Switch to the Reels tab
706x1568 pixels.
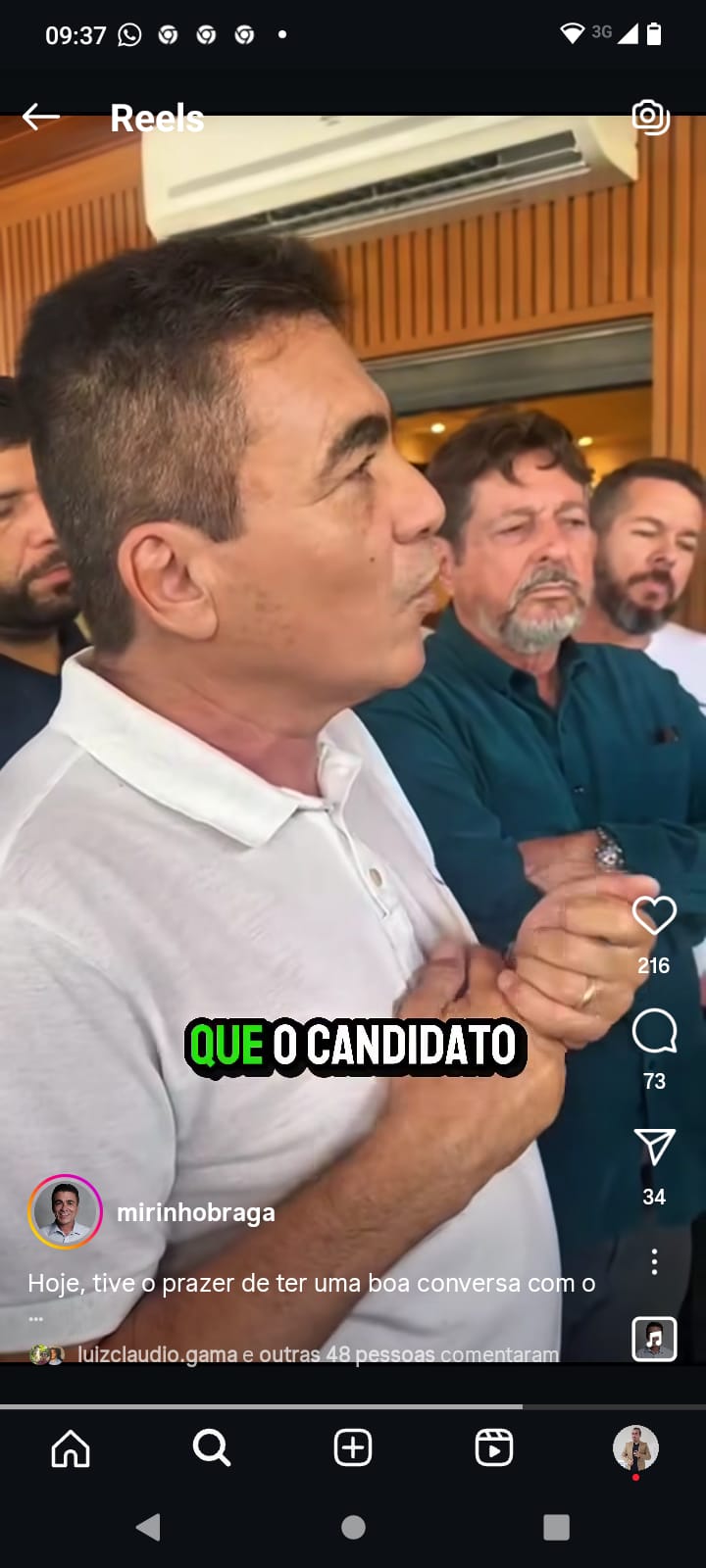pyautogui.click(x=494, y=1447)
